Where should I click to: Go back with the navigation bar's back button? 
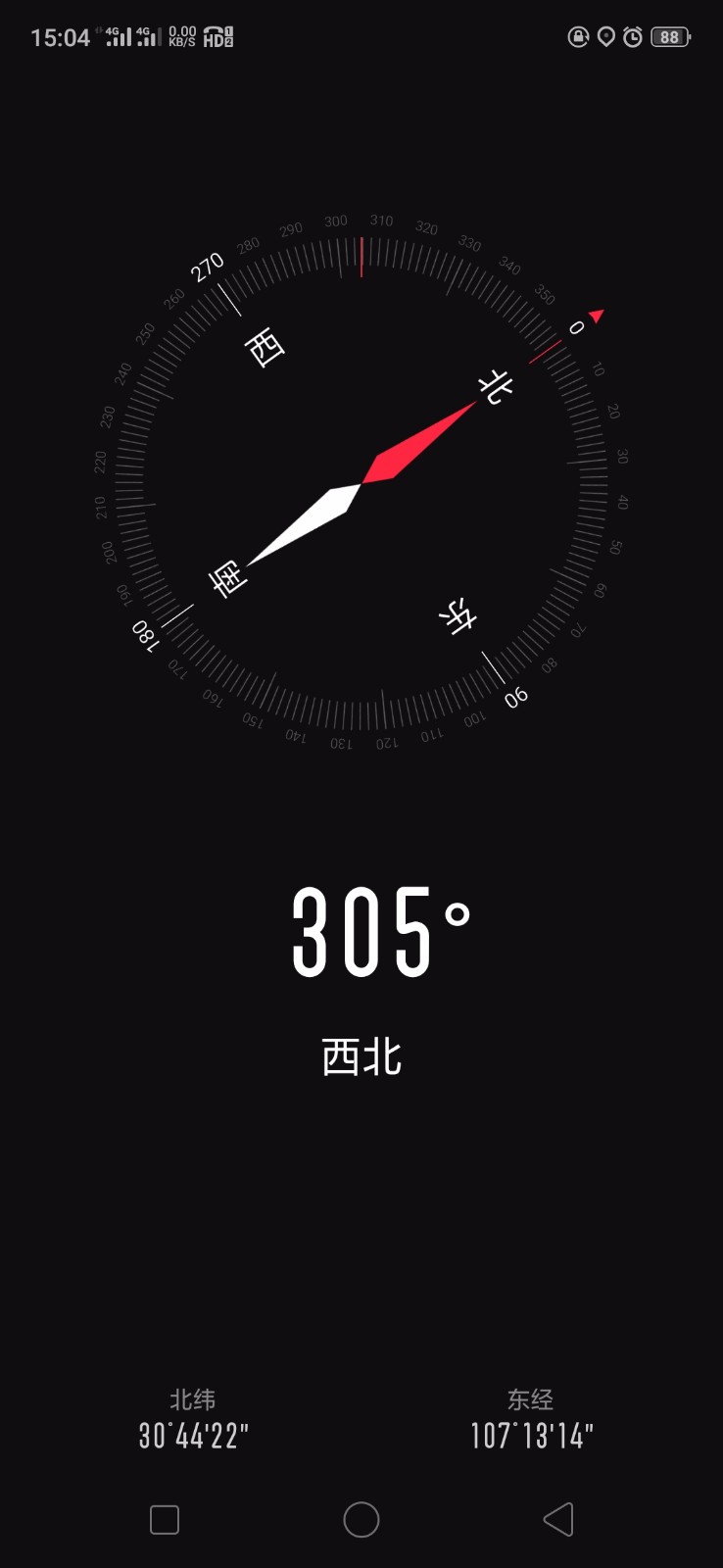tap(558, 1519)
